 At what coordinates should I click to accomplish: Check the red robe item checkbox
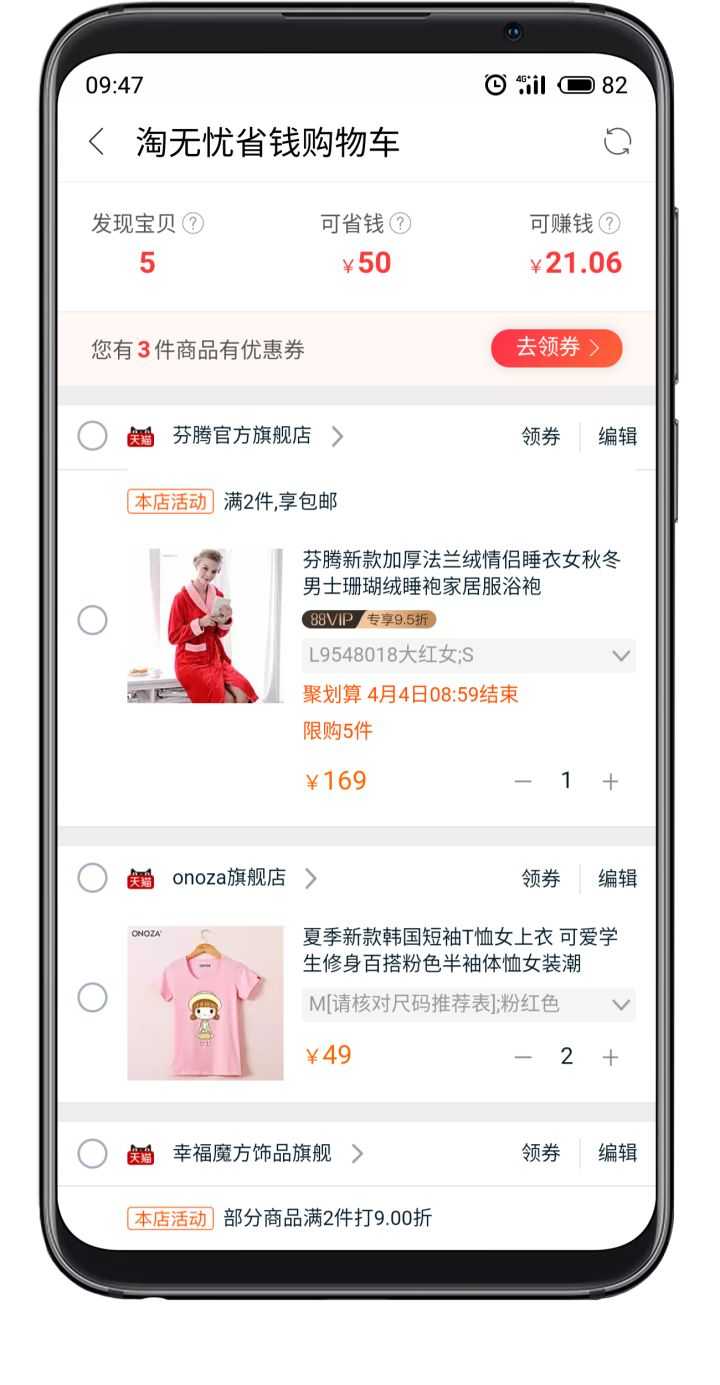[92, 620]
